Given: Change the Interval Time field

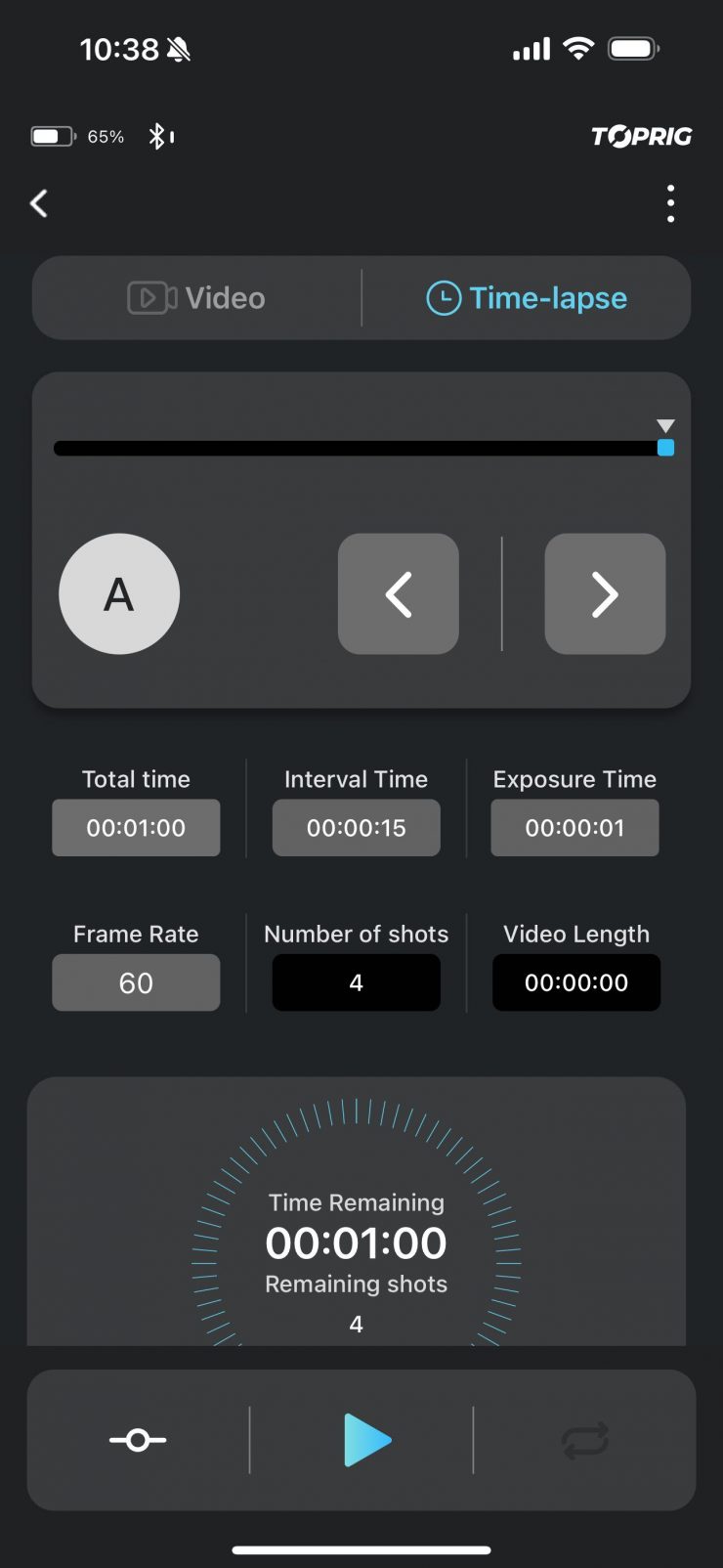Looking at the screenshot, I should click(x=357, y=828).
